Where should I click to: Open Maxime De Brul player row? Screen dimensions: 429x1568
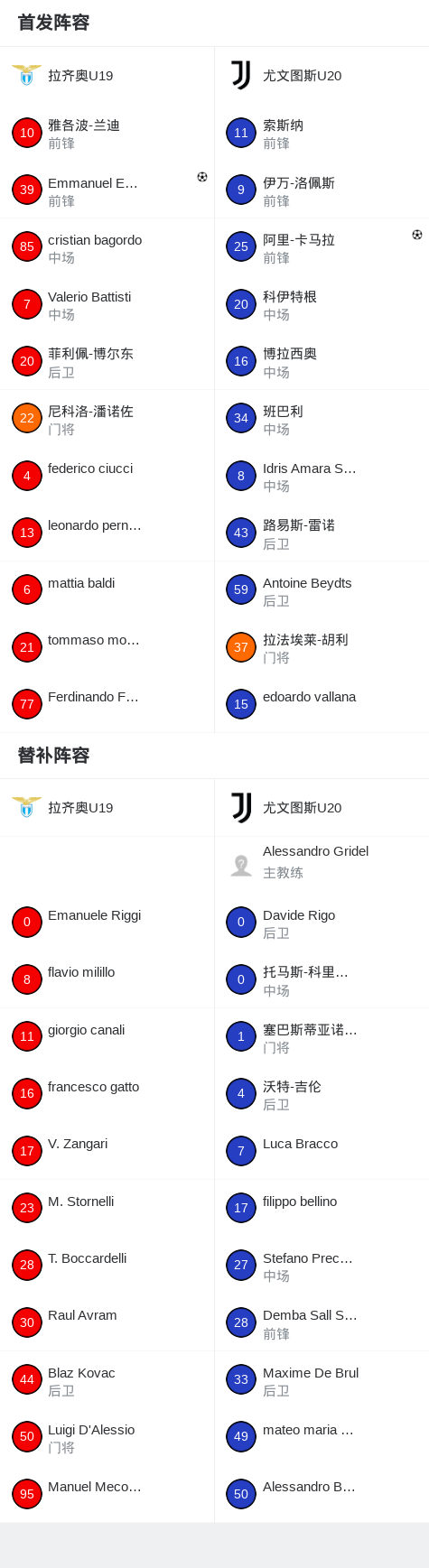[322, 1380]
